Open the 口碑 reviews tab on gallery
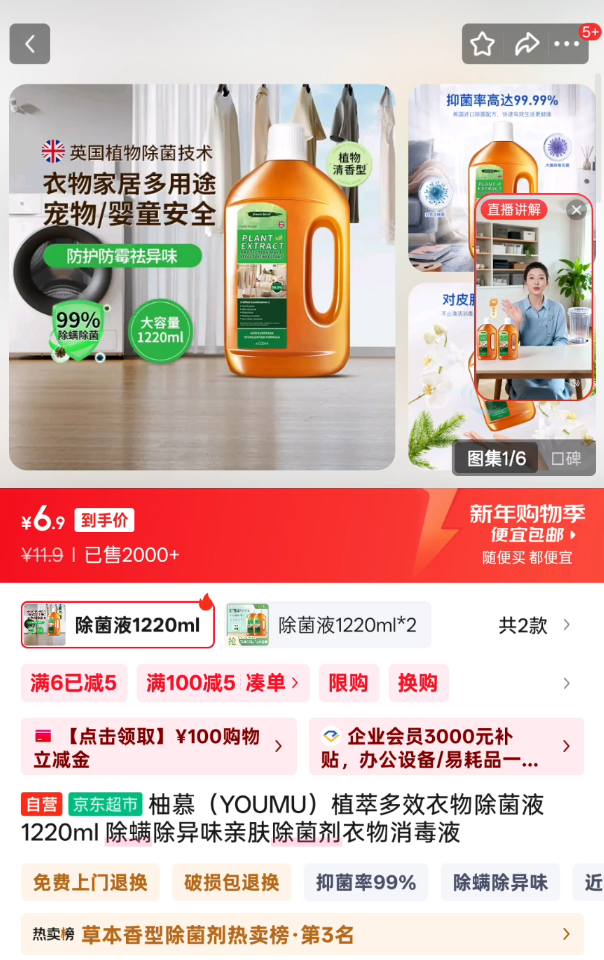Image resolution: width=604 pixels, height=960 pixels. [565, 459]
